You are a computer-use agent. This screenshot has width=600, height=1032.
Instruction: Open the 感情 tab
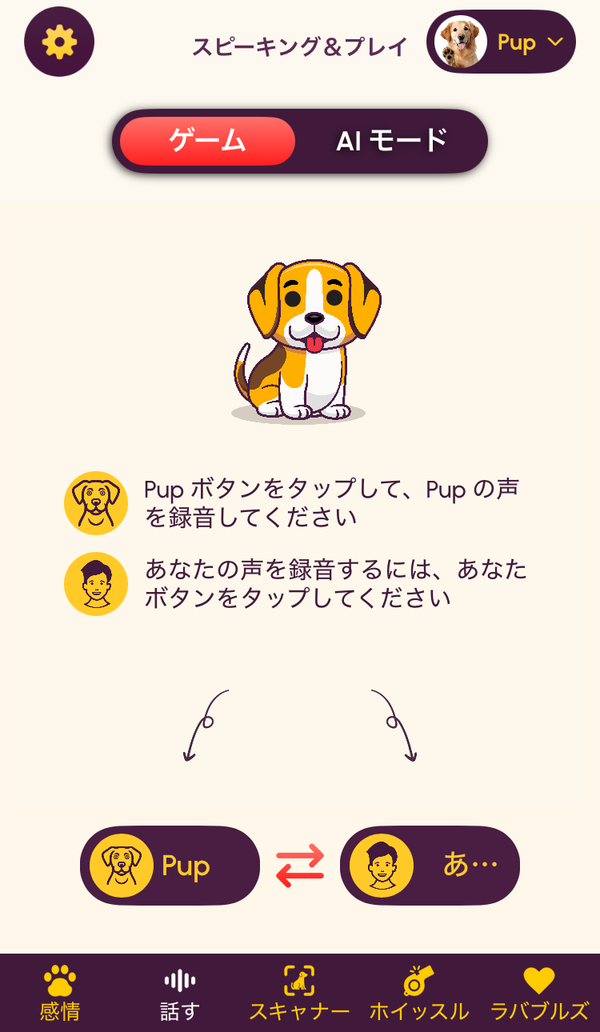tap(60, 993)
